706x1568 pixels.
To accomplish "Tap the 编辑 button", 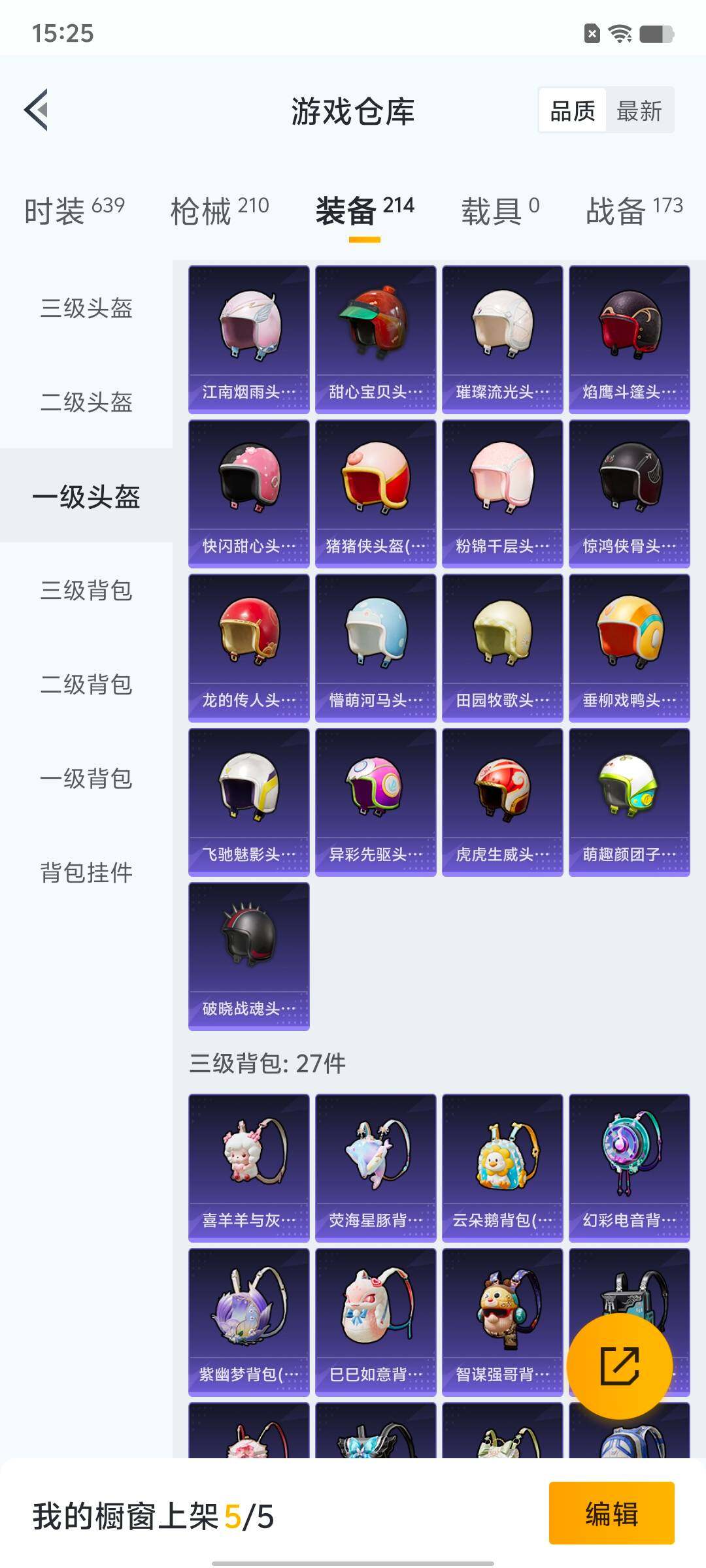I will click(x=611, y=1513).
